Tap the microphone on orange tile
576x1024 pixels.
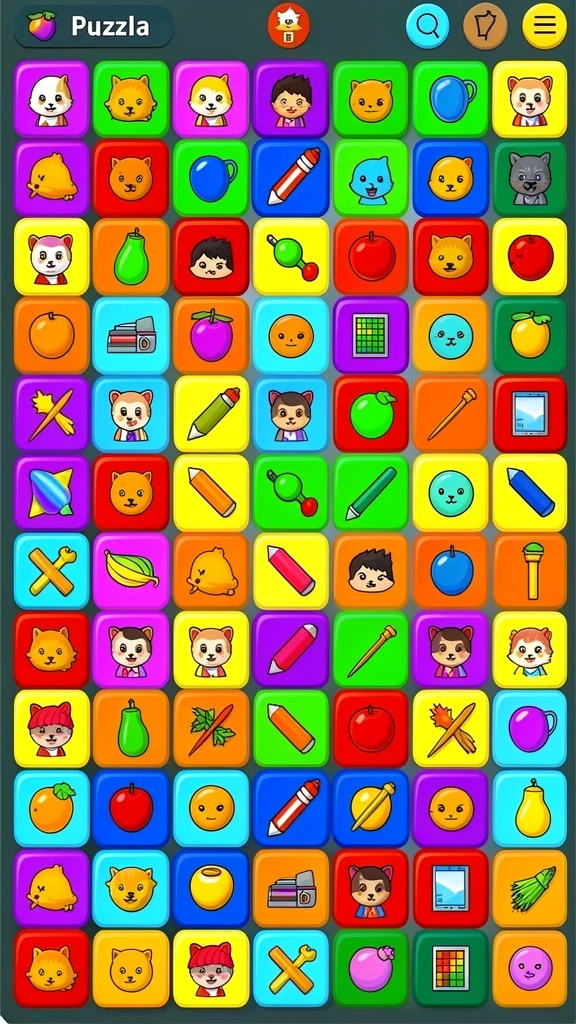point(530,571)
